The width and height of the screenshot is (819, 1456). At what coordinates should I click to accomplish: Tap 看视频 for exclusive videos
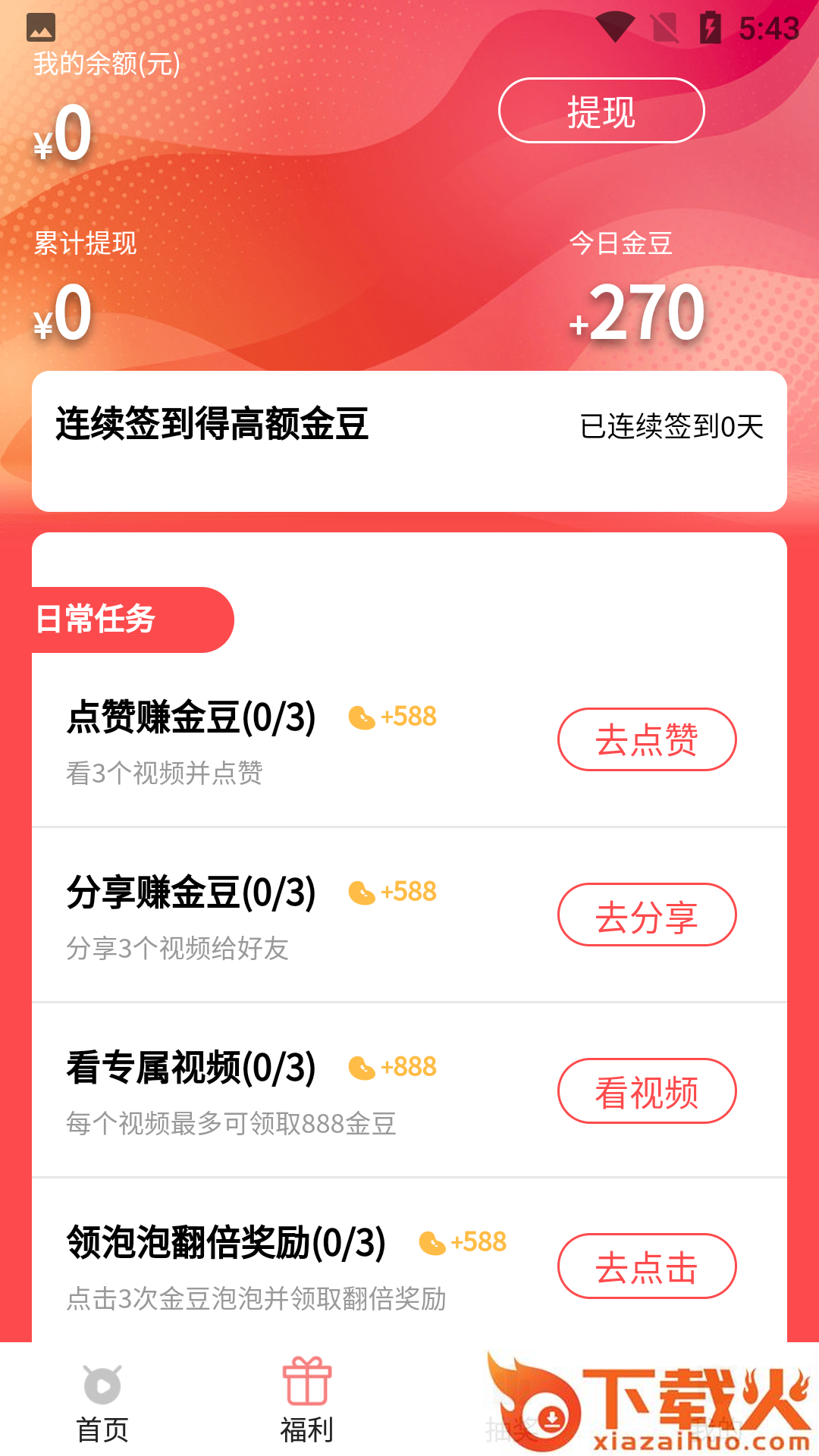647,1090
